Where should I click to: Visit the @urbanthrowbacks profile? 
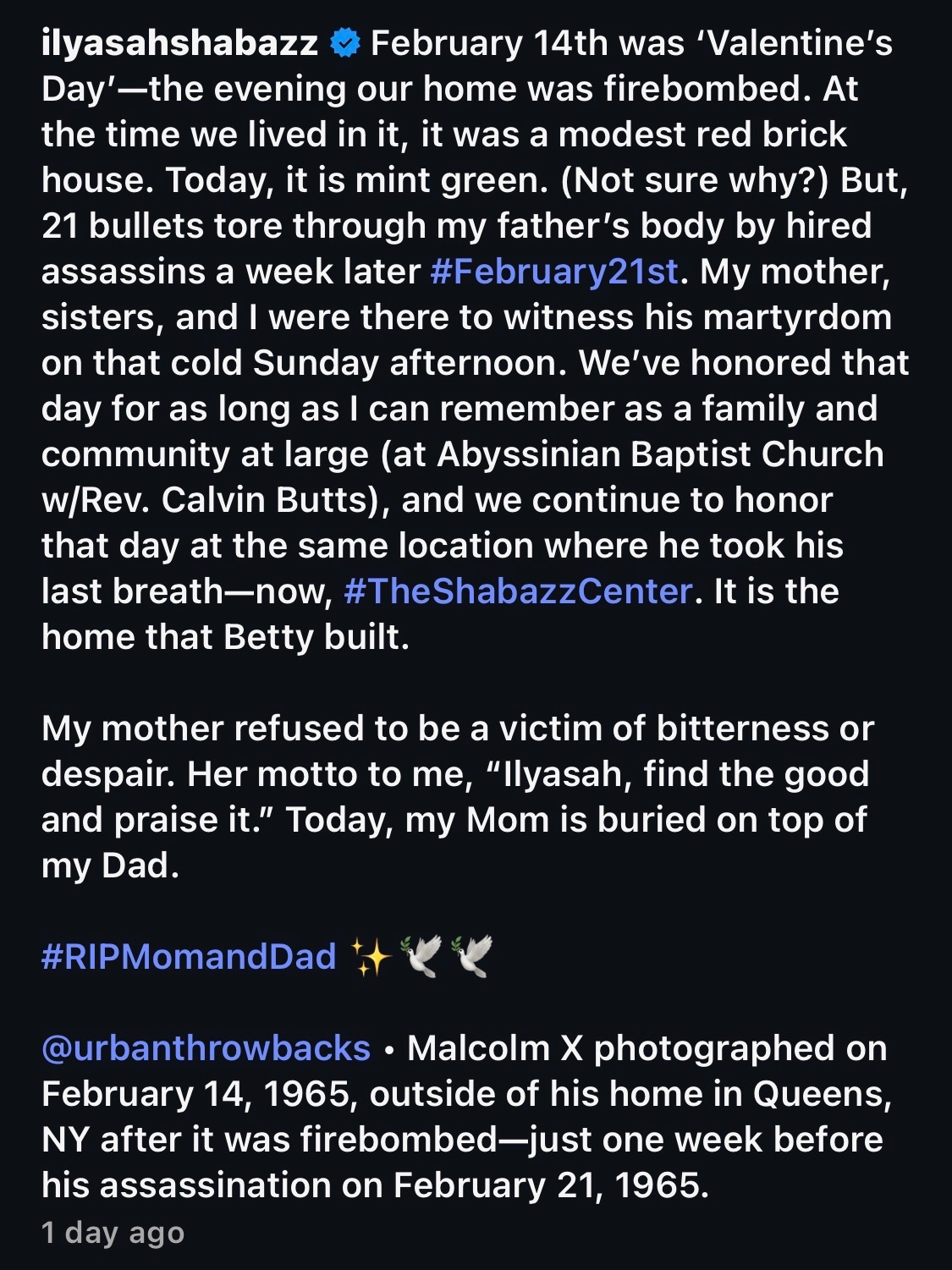click(x=206, y=1048)
